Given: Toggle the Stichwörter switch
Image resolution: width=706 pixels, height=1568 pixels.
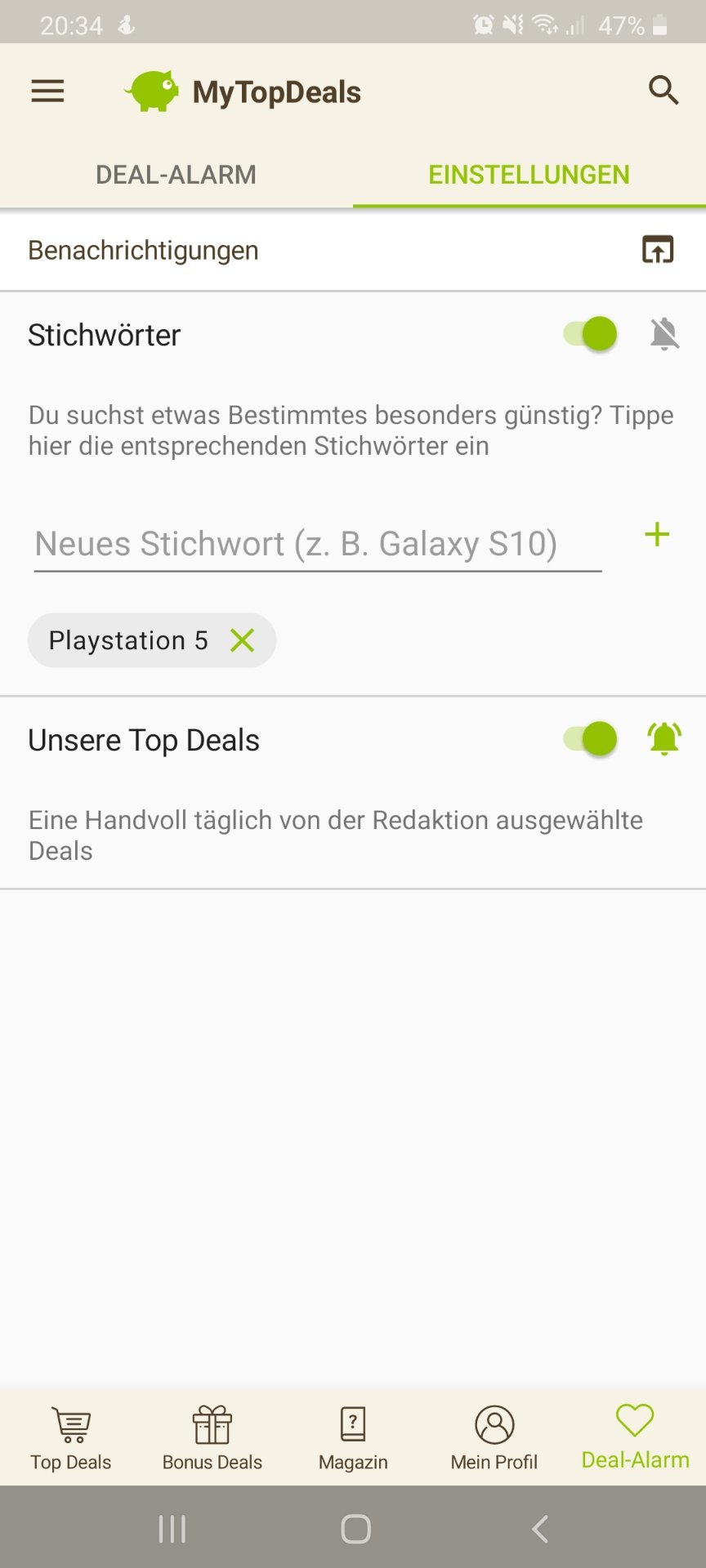Looking at the screenshot, I should pyautogui.click(x=590, y=334).
